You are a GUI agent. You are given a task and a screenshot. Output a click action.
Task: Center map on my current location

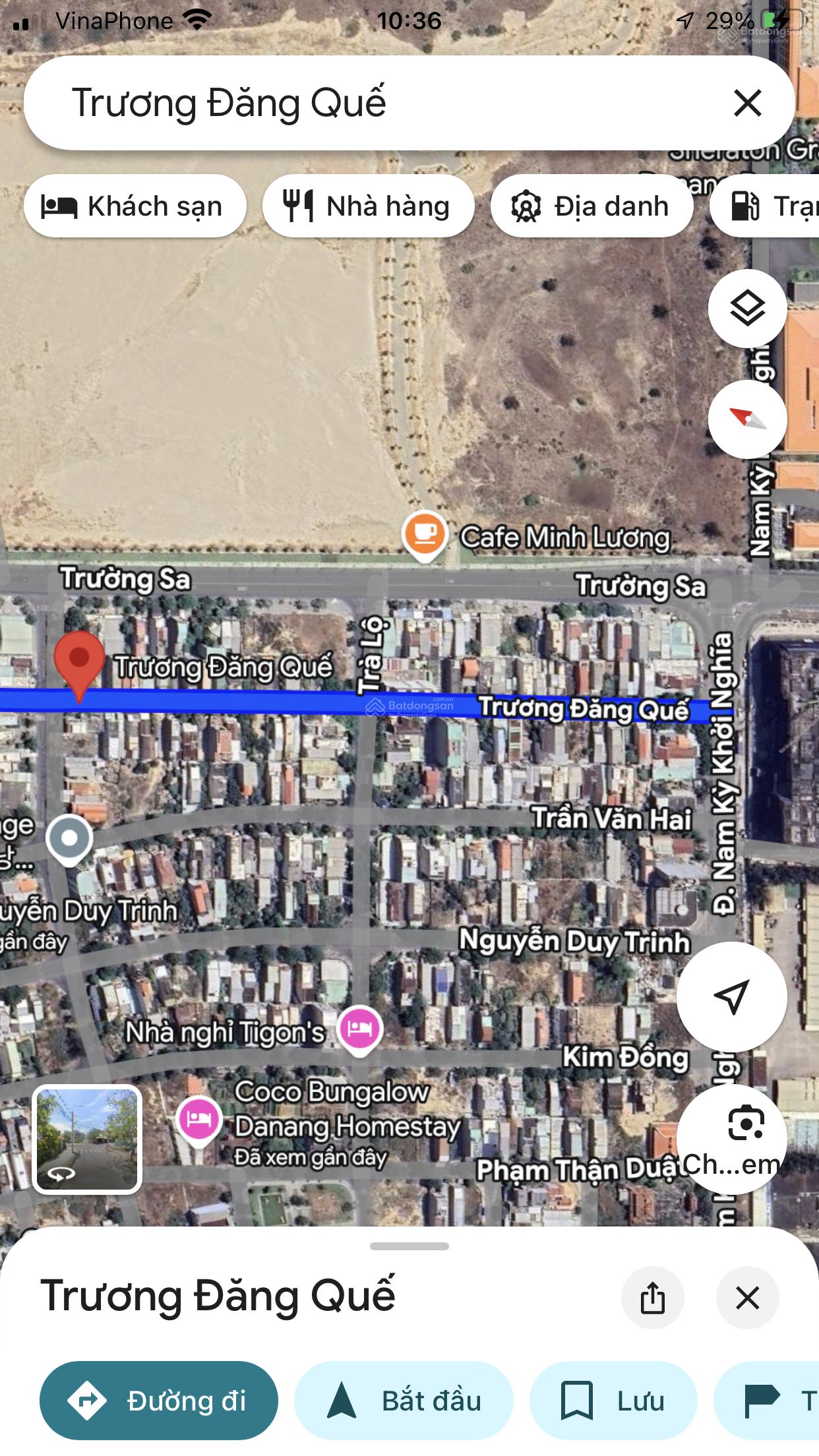732,996
